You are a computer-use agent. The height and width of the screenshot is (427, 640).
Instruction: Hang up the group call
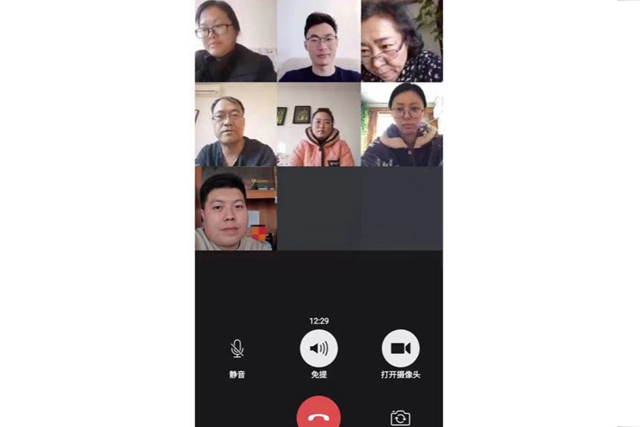[319, 414]
